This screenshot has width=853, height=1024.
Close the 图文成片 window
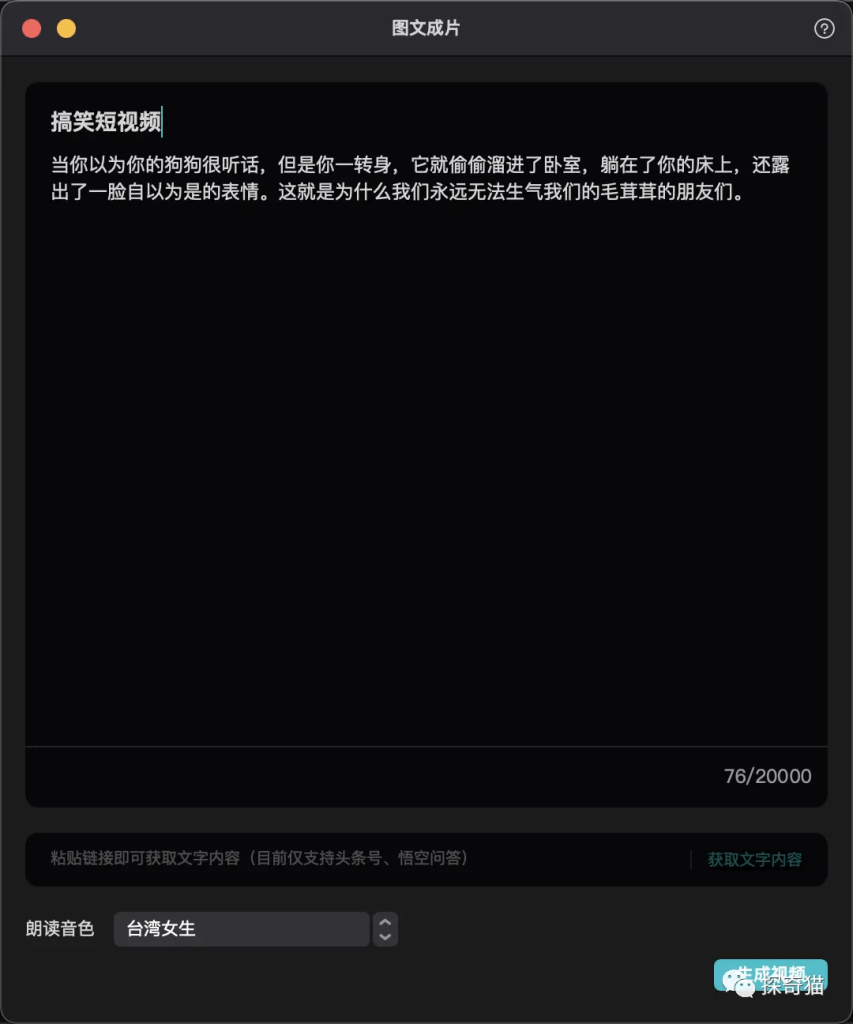pyautogui.click(x=32, y=28)
